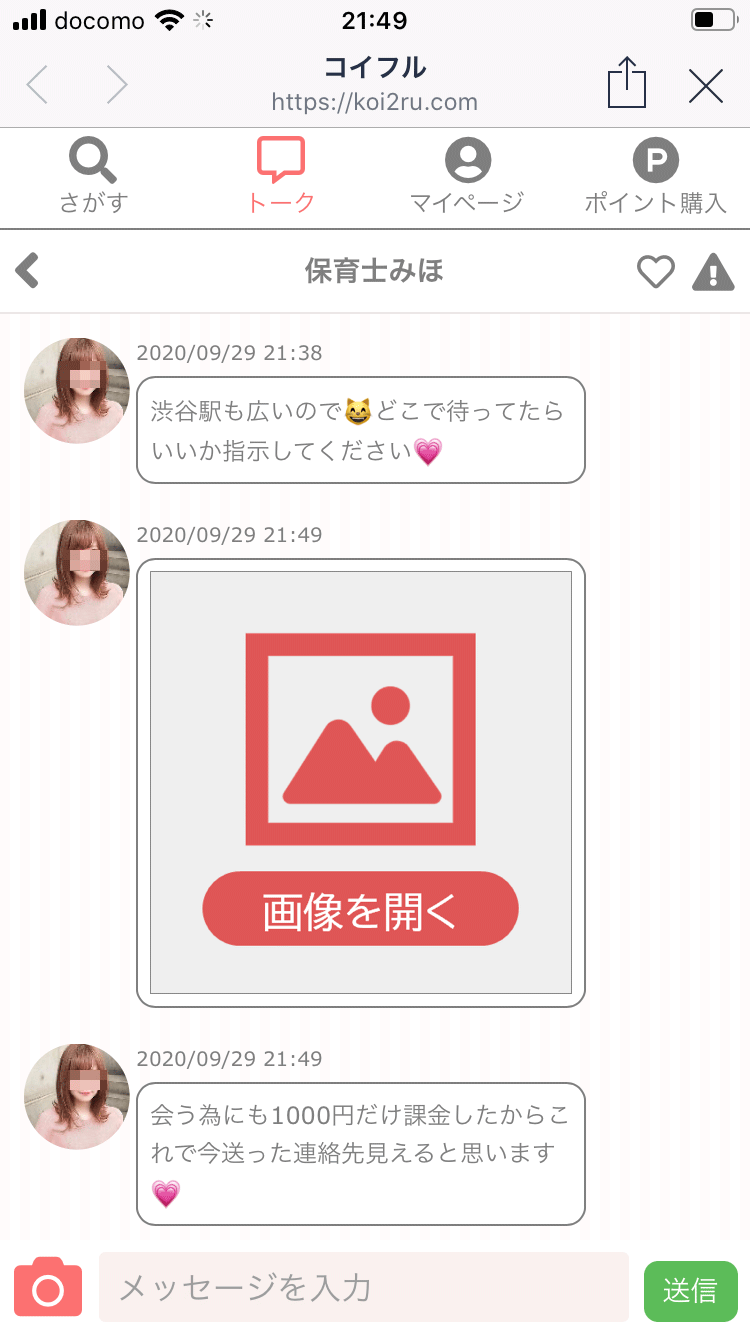Open the さがす search tab
The width and height of the screenshot is (750, 1334).
(x=93, y=178)
